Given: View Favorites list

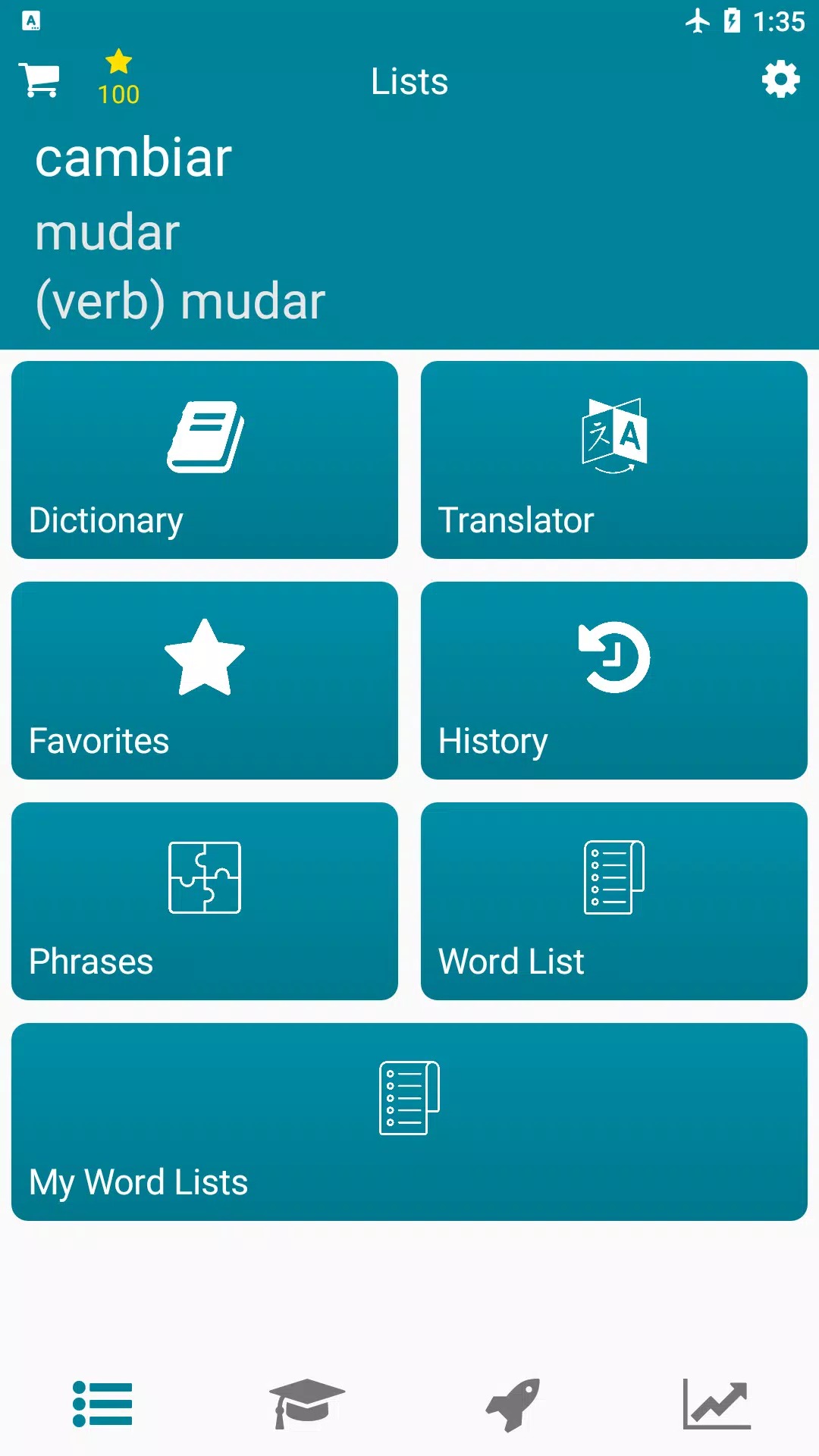Looking at the screenshot, I should click(205, 680).
